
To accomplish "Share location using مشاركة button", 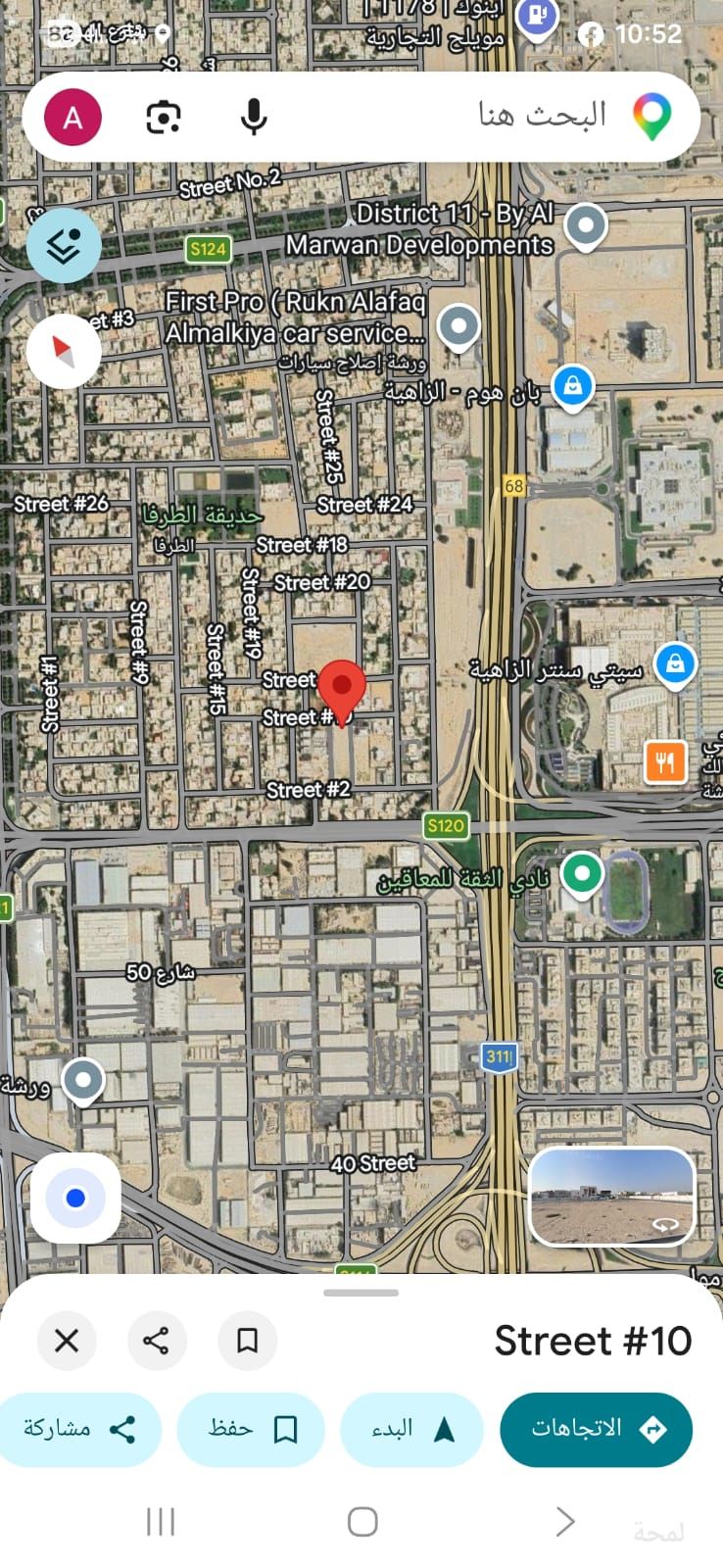I will pos(78,1429).
